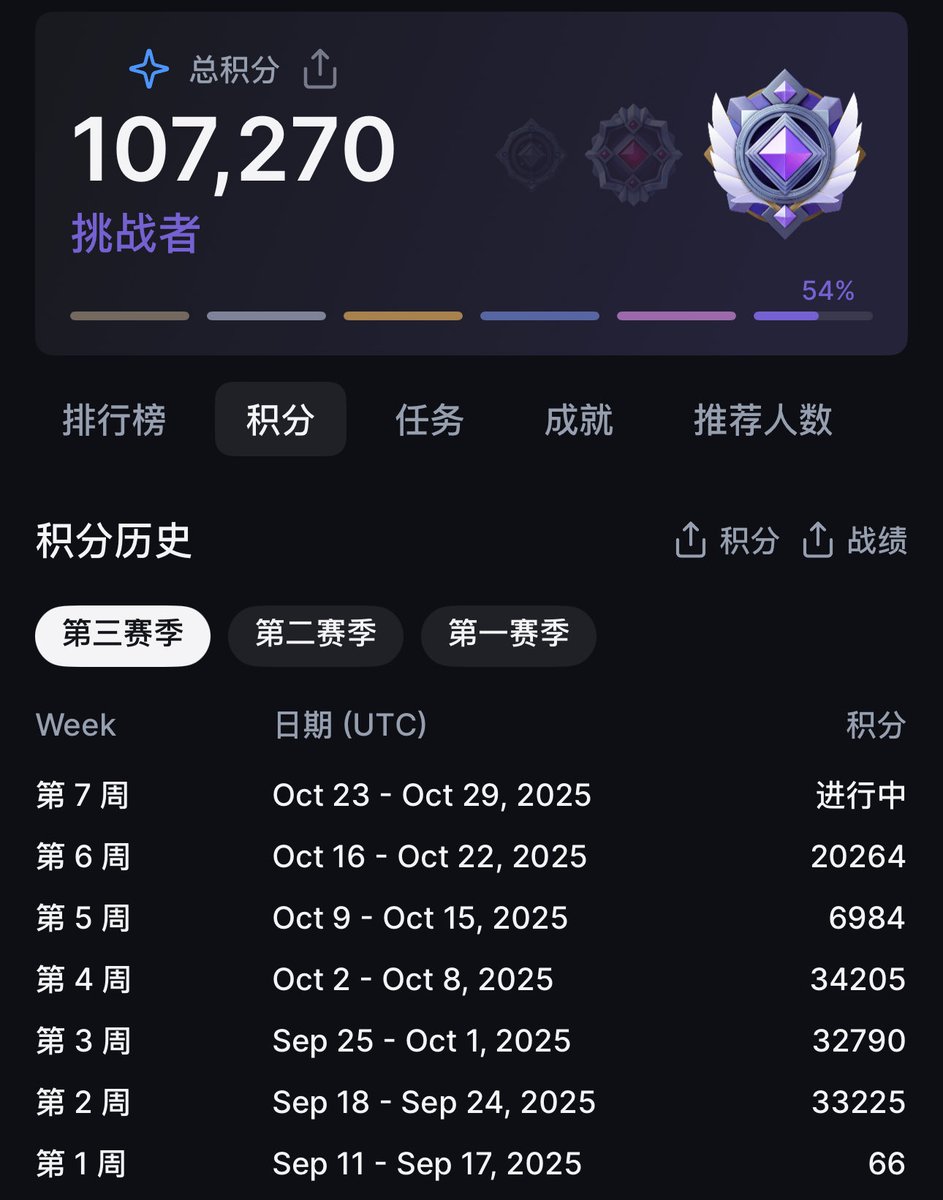View the 推荐人数 tab
This screenshot has width=943, height=1200.
[x=763, y=420]
